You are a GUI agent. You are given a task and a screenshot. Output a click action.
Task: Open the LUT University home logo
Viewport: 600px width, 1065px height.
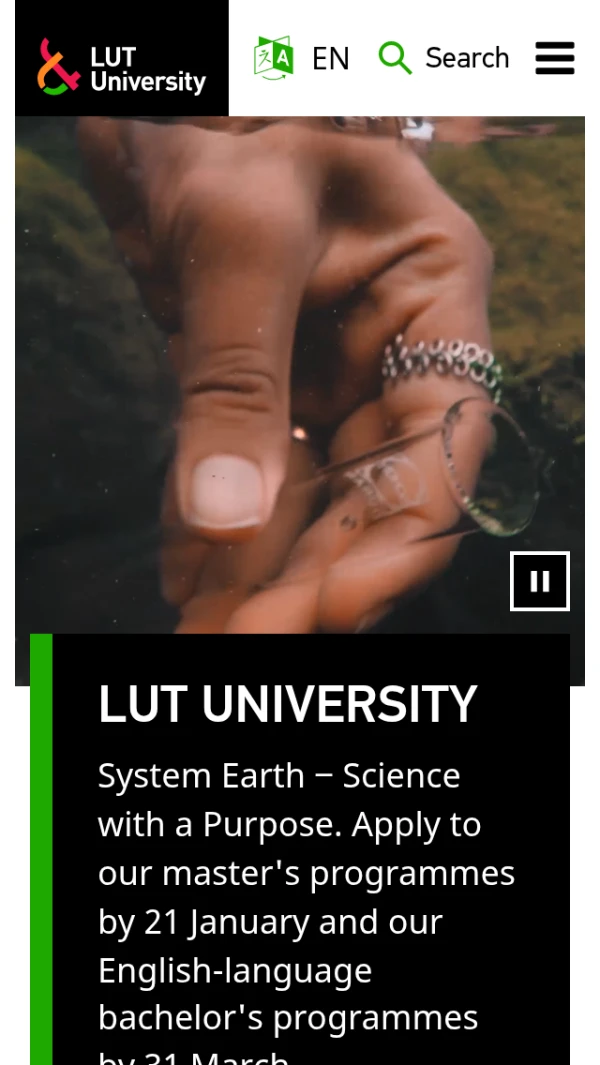(x=122, y=65)
